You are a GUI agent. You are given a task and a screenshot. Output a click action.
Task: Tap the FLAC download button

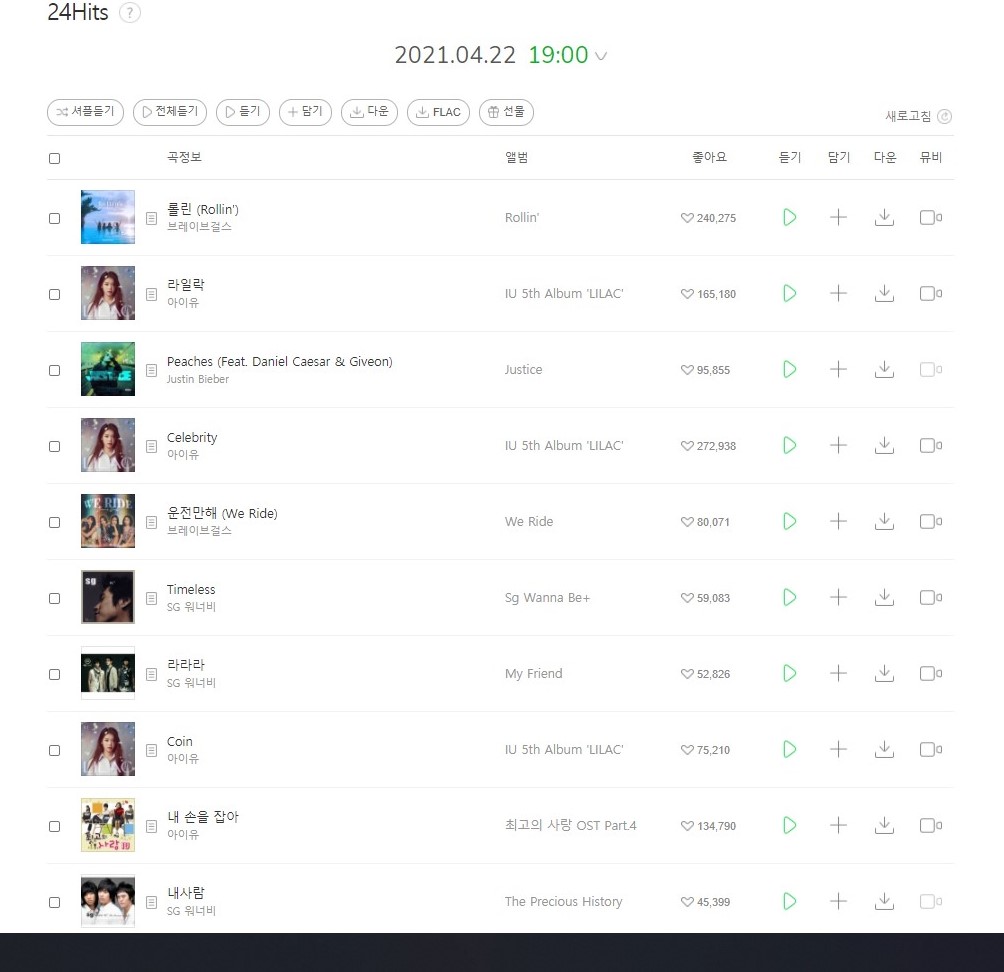click(438, 112)
